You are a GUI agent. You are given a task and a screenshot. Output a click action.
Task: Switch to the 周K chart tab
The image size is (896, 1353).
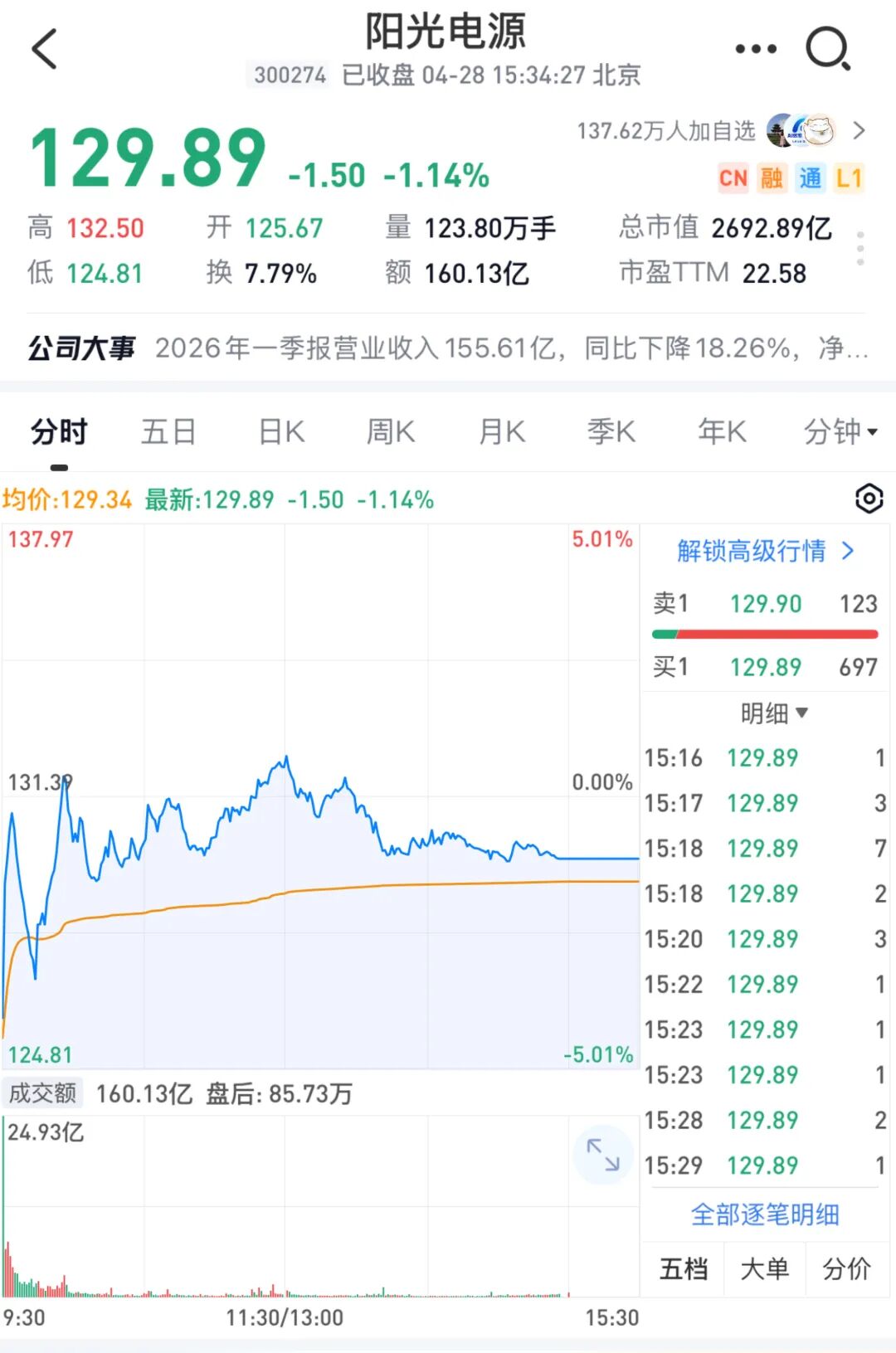(391, 432)
